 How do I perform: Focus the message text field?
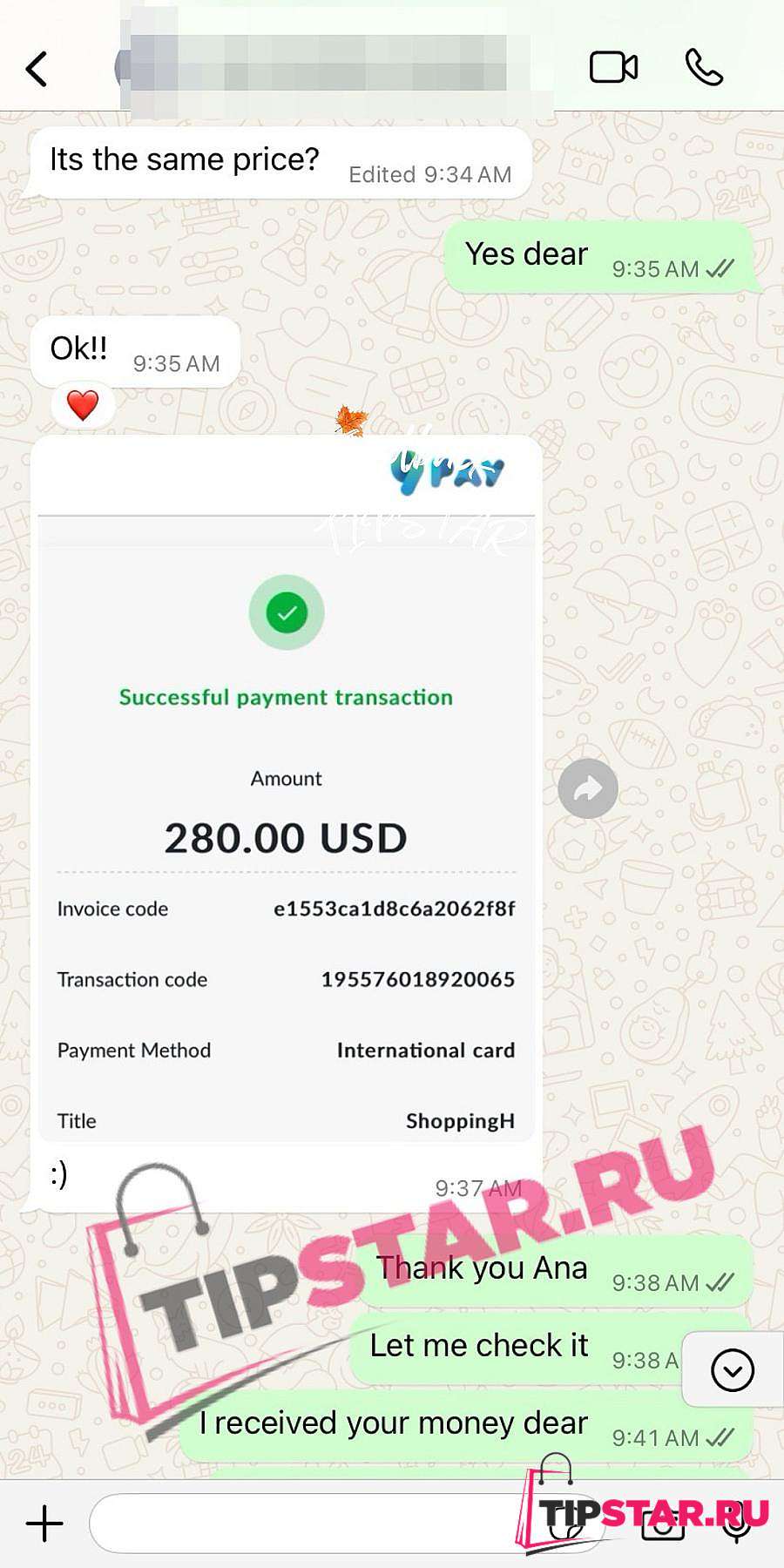pyautogui.click(x=348, y=1524)
